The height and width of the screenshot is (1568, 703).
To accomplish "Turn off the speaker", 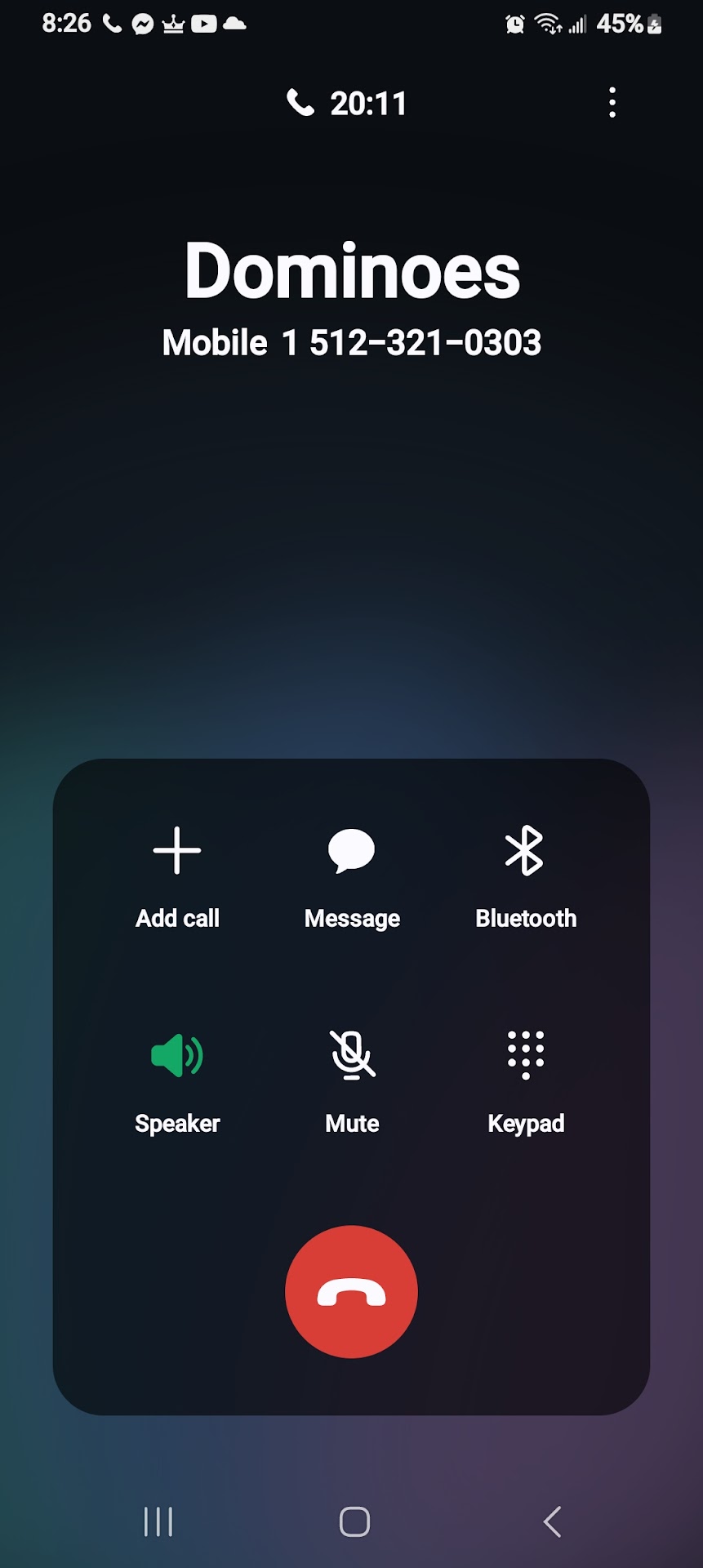I will [x=177, y=1078].
